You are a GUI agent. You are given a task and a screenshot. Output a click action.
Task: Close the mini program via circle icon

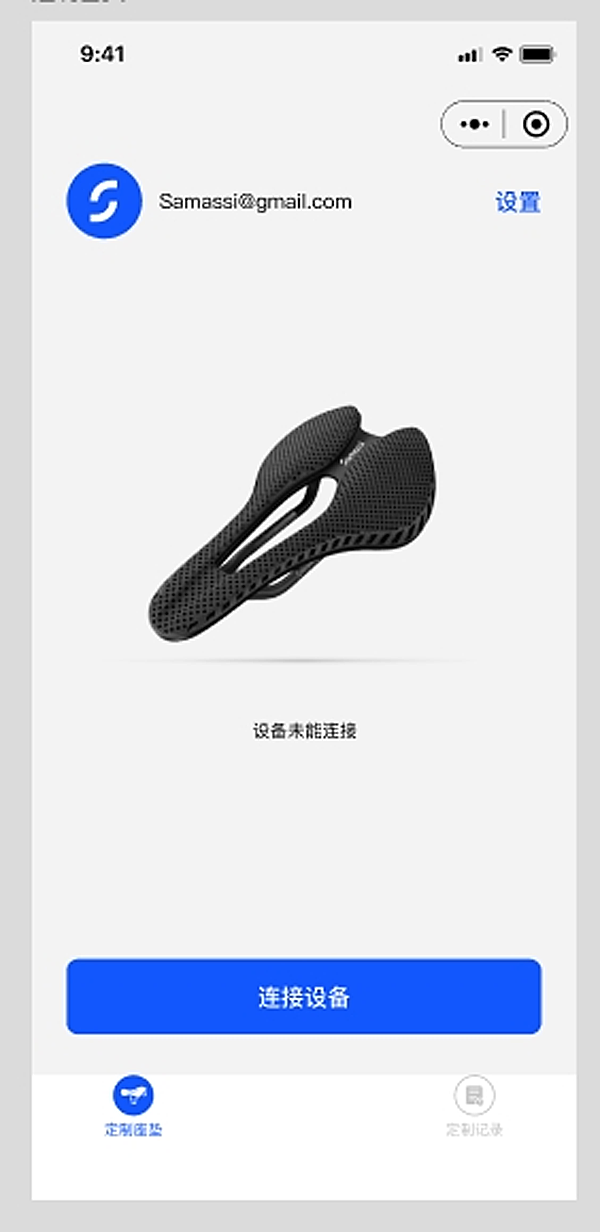pyautogui.click(x=536, y=124)
